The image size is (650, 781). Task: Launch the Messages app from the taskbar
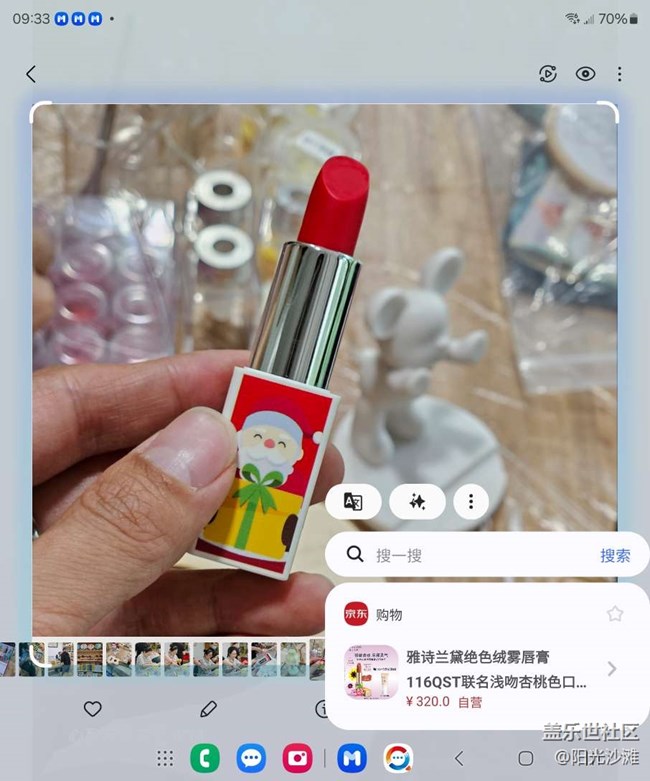pos(251,758)
